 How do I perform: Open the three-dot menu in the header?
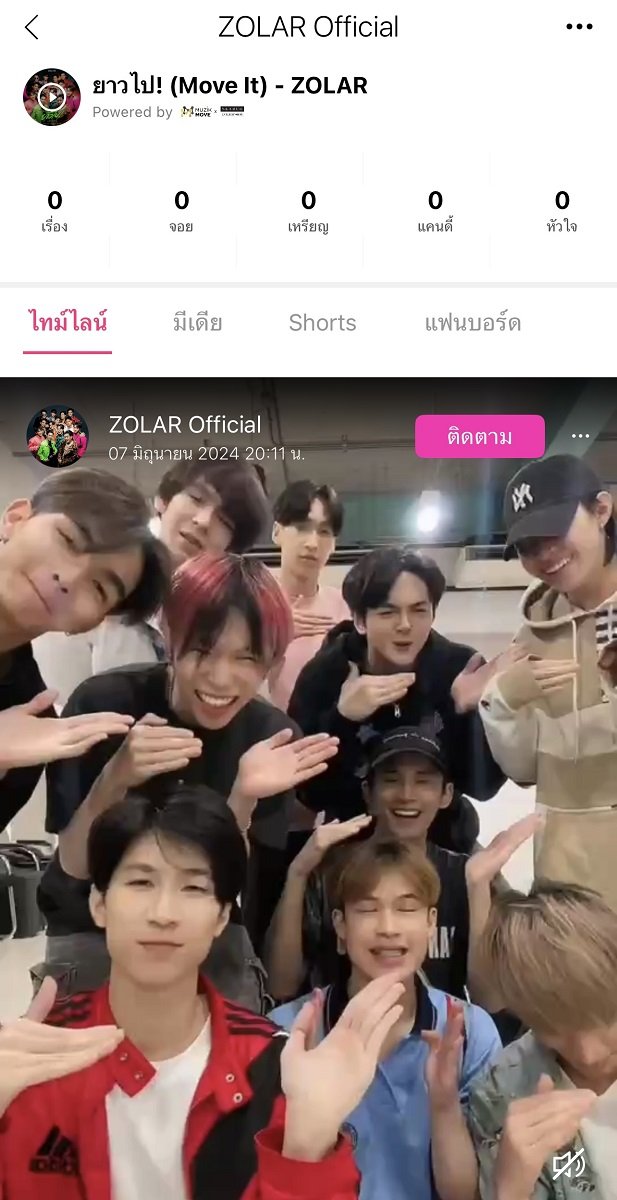[x=579, y=27]
